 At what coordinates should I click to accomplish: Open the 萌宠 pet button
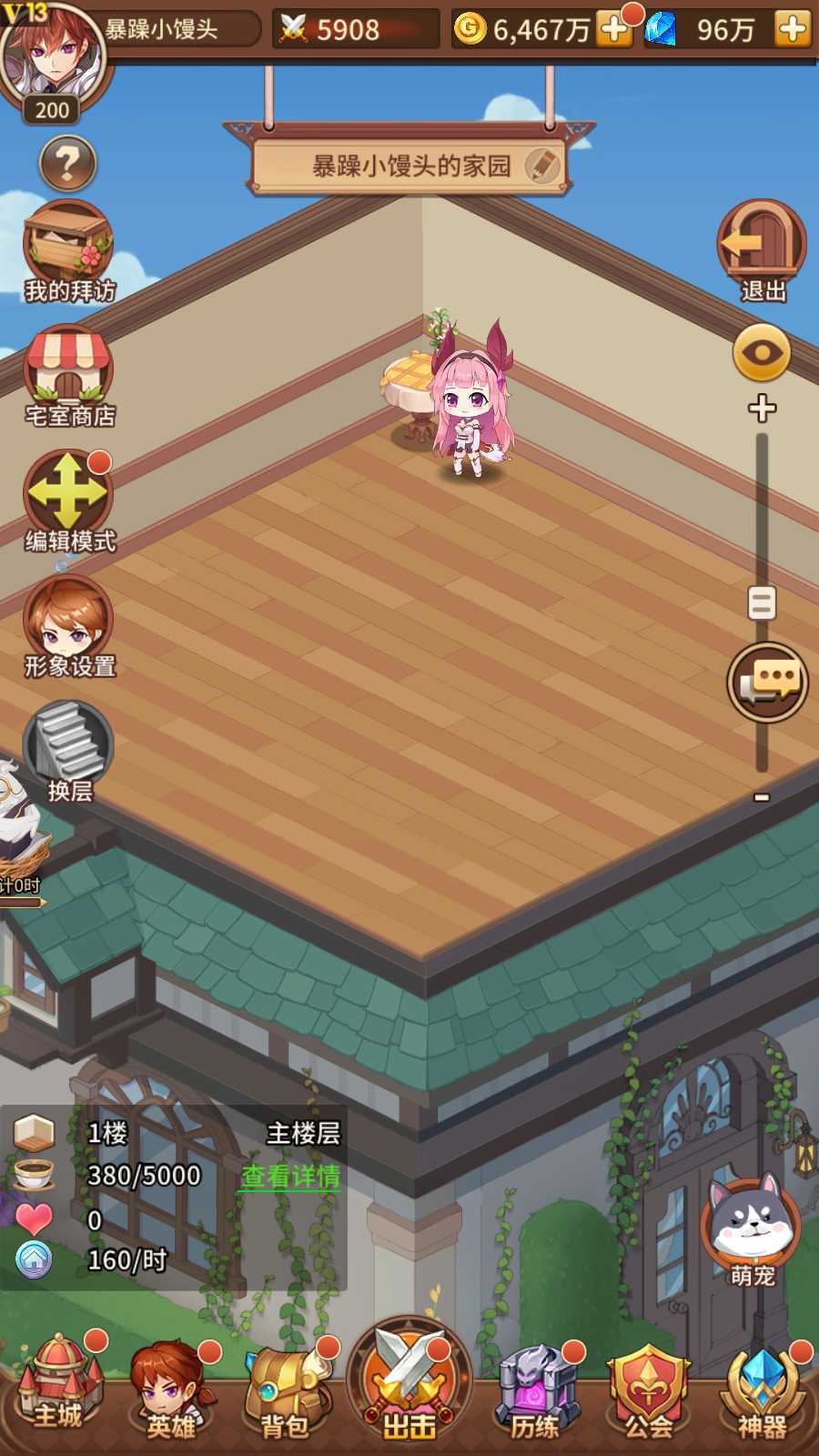pyautogui.click(x=751, y=1228)
